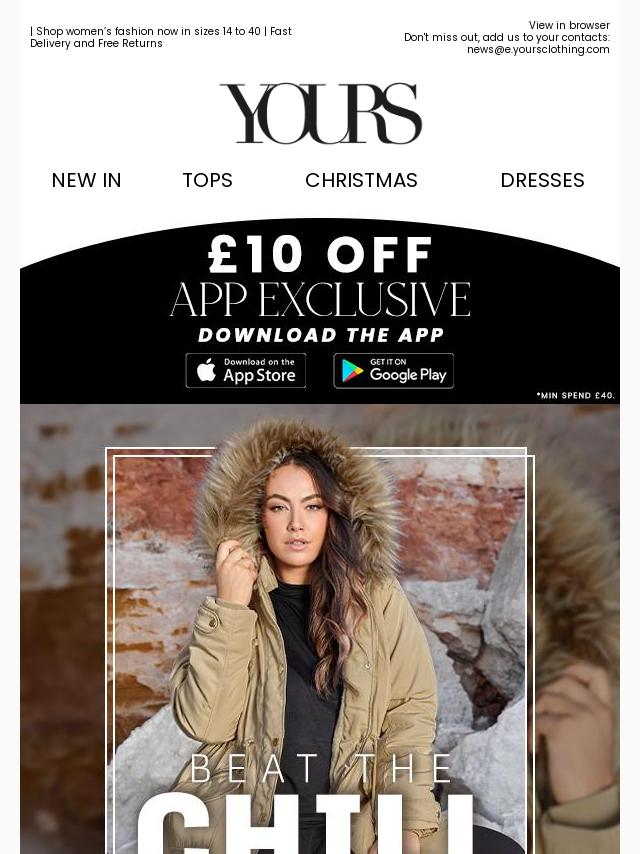Tap Get it on Google Play badge

(393, 371)
